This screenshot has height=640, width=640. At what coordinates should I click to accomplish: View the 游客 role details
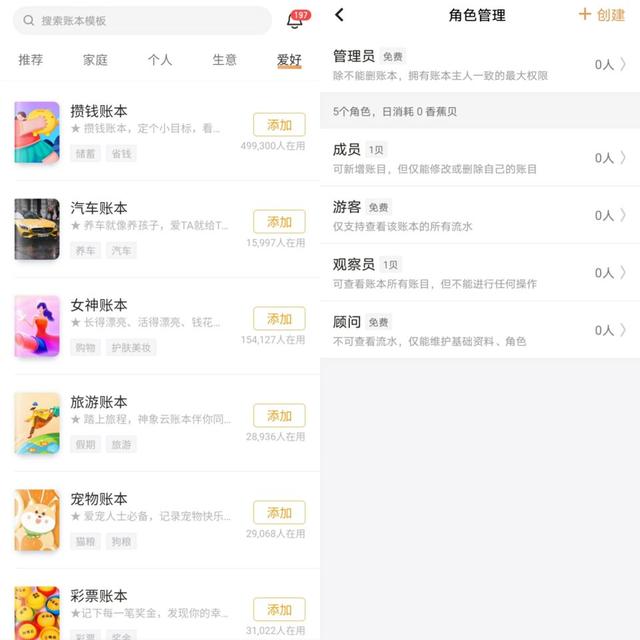[480, 215]
